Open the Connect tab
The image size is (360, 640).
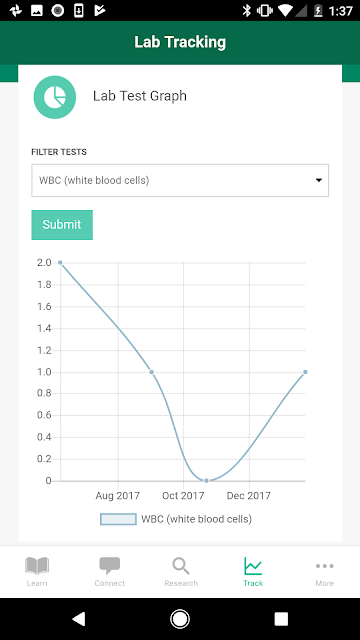coord(109,572)
